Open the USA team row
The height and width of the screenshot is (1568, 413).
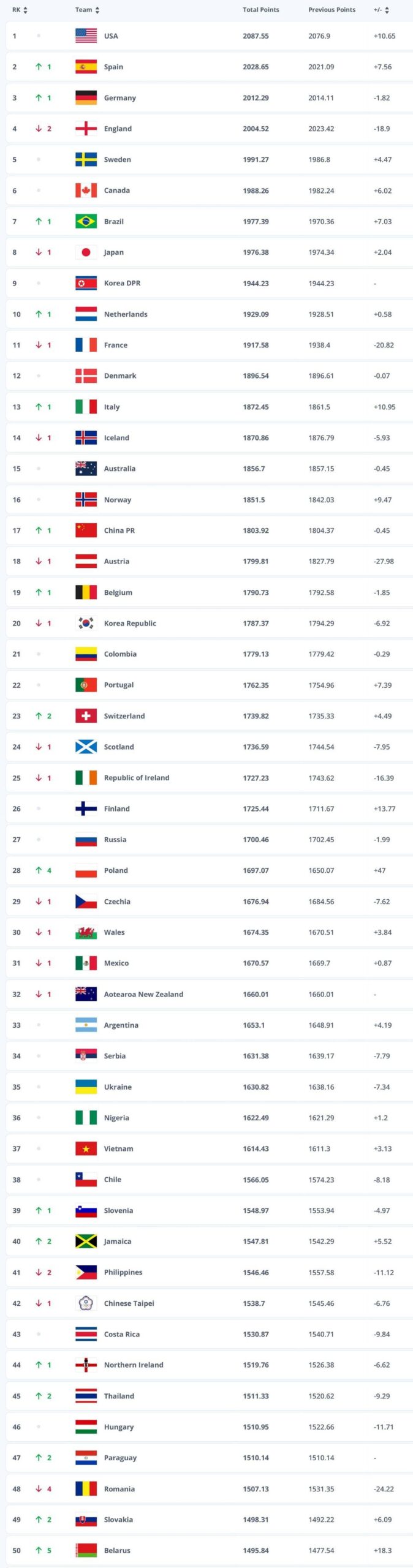111,36
